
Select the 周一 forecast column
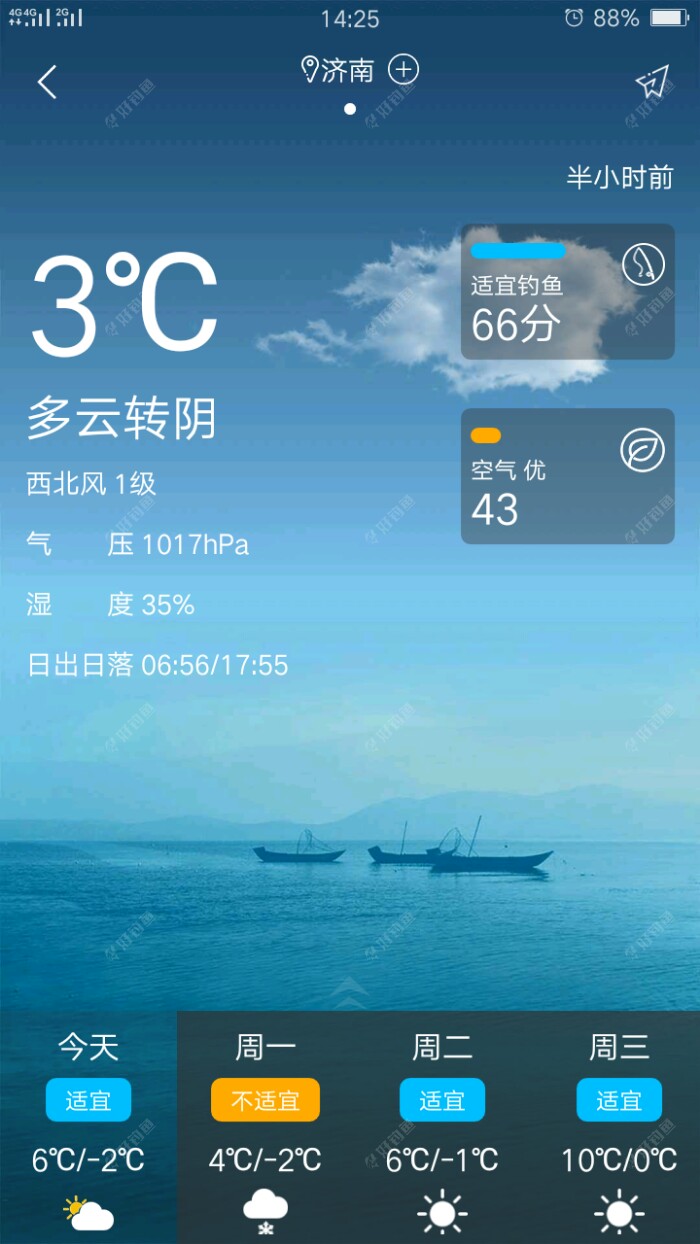click(265, 1127)
